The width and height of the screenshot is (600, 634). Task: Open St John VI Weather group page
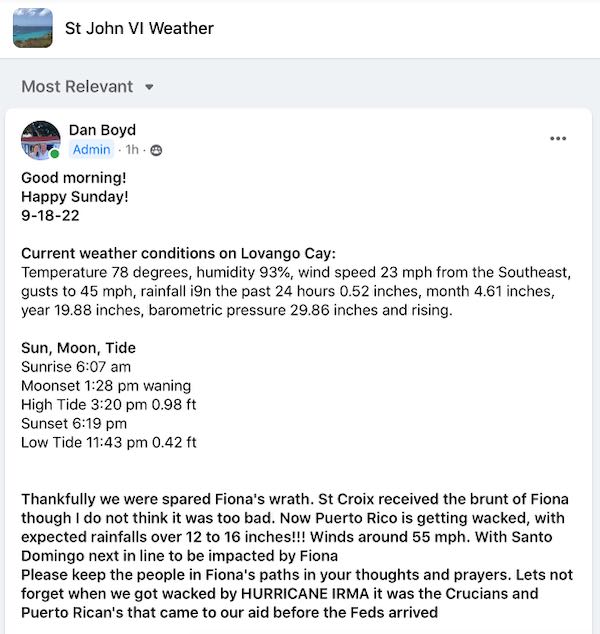pos(139,28)
